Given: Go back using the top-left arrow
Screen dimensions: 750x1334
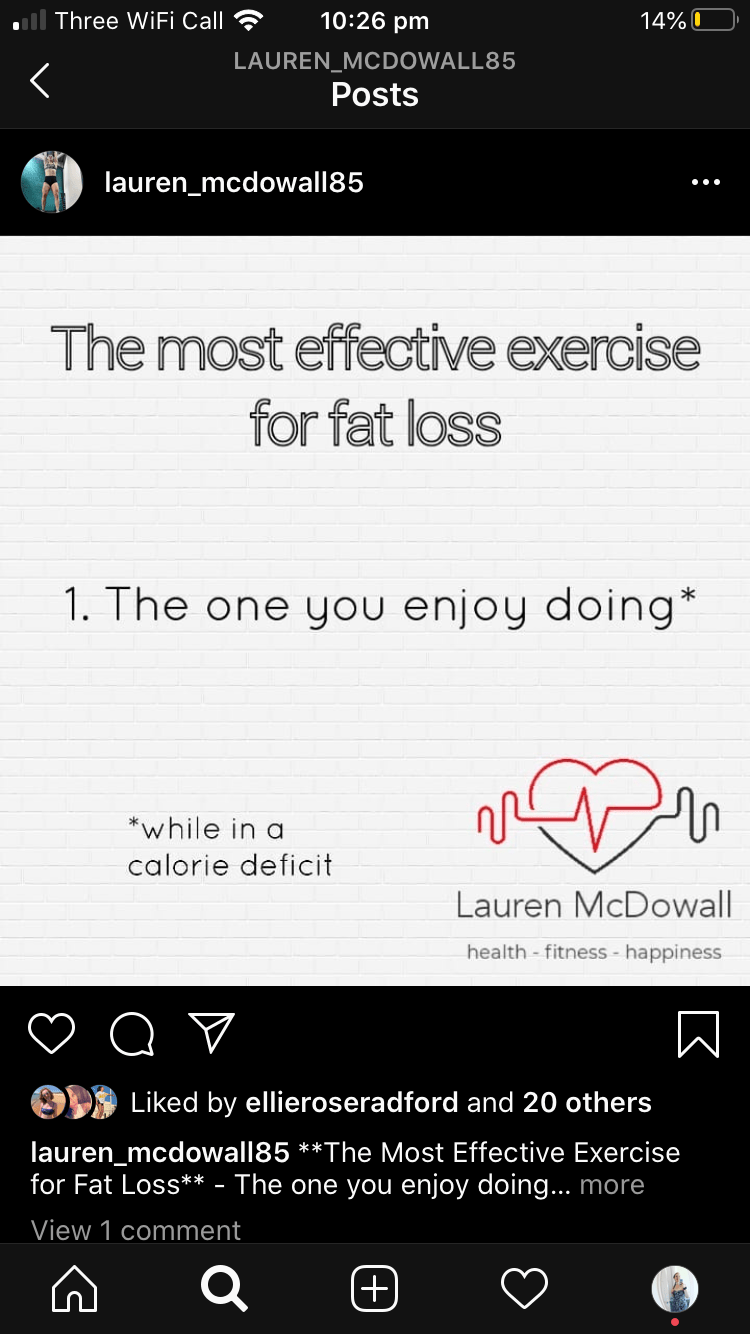Looking at the screenshot, I should click(40, 80).
